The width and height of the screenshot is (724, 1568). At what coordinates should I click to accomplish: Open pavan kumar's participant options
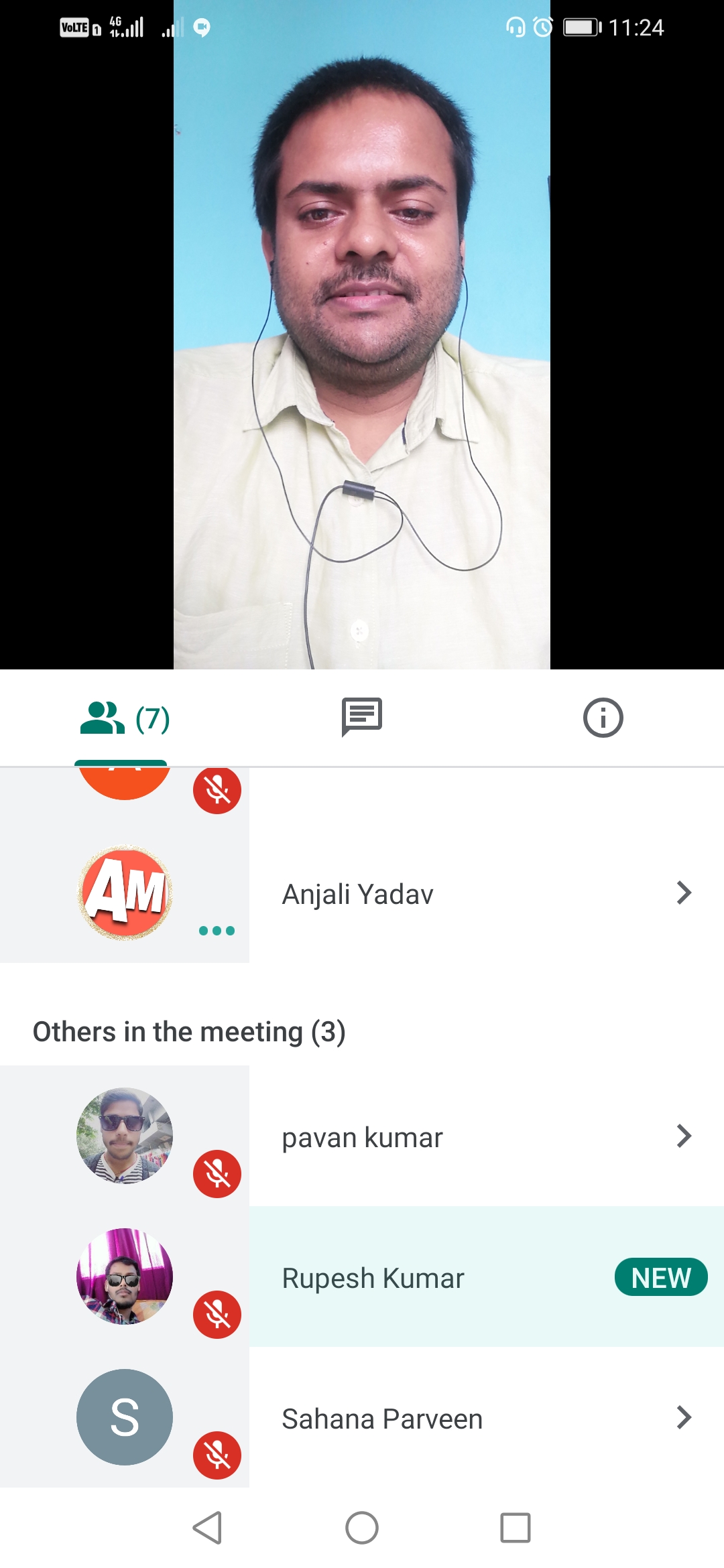tap(683, 1136)
